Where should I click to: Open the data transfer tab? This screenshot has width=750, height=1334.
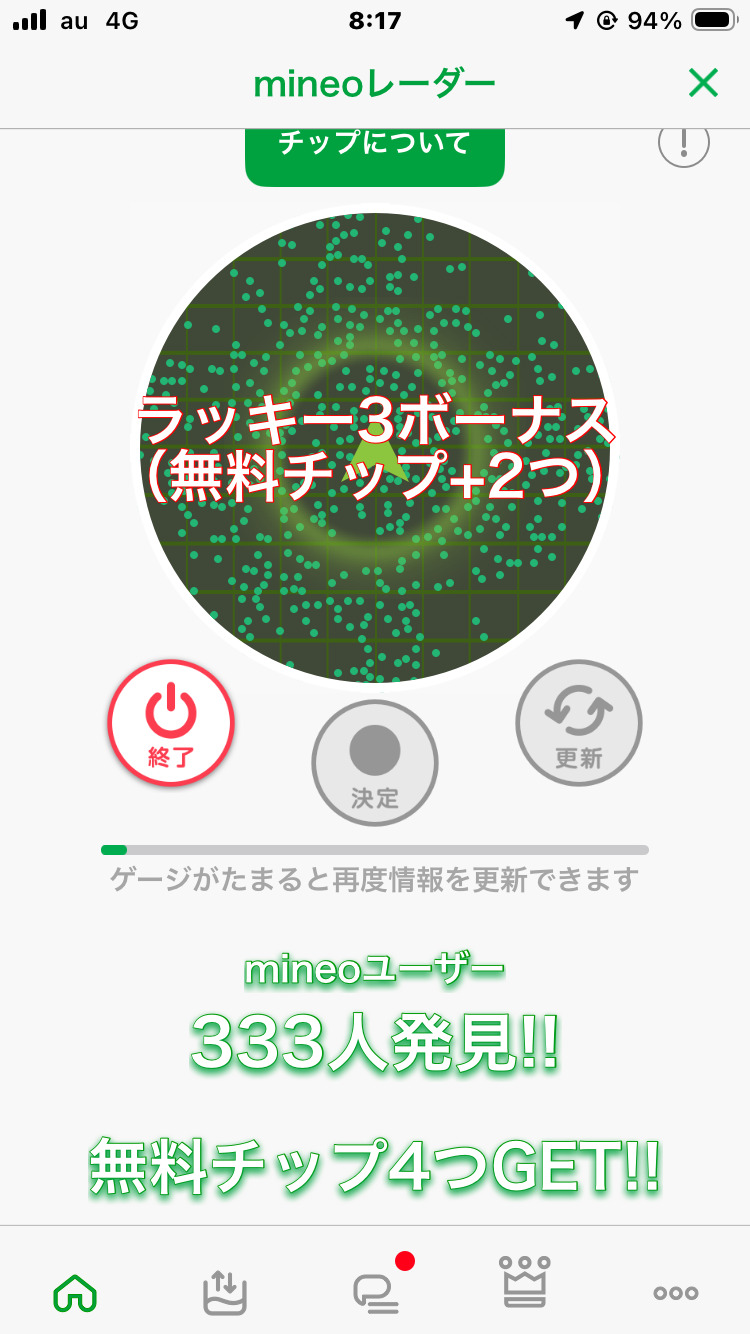224,1293
